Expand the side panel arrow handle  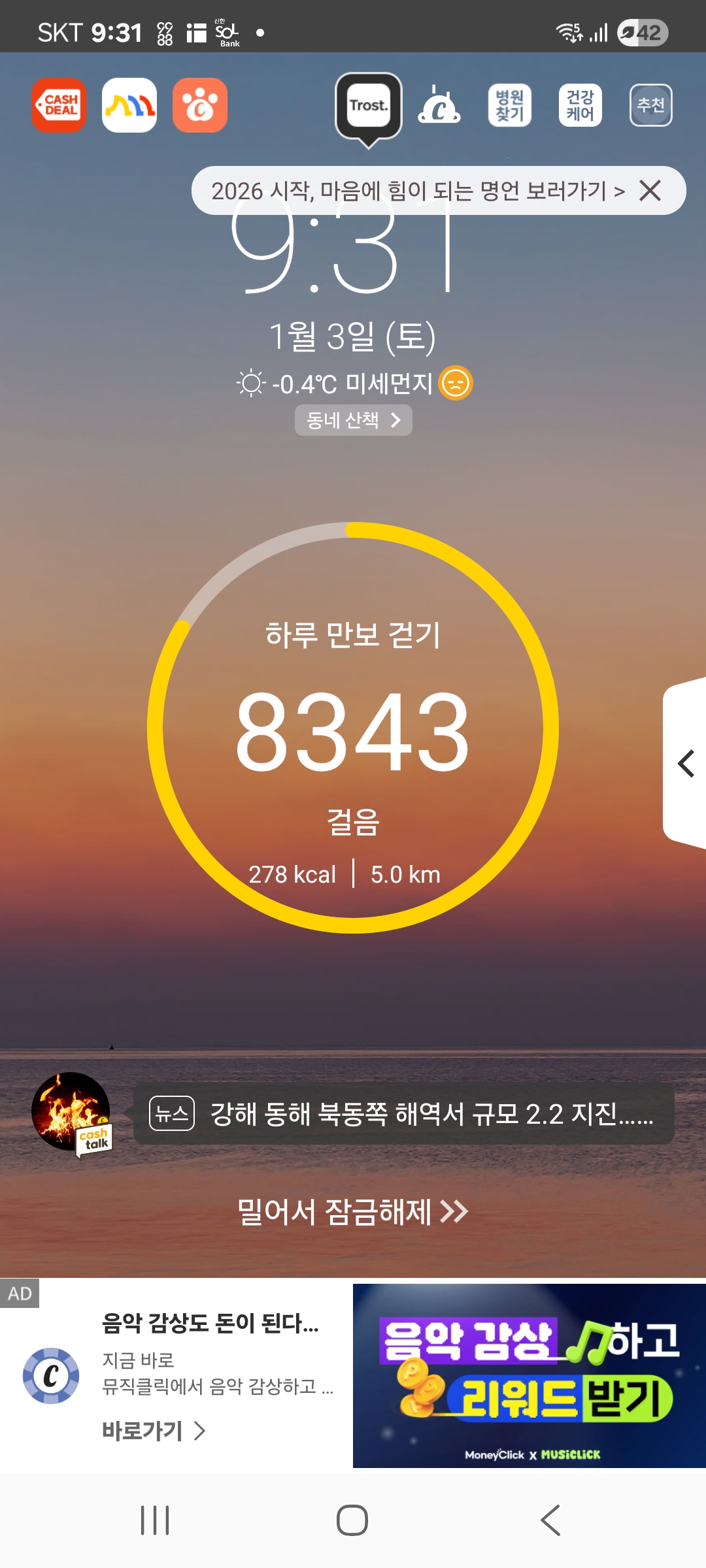pyautogui.click(x=685, y=763)
